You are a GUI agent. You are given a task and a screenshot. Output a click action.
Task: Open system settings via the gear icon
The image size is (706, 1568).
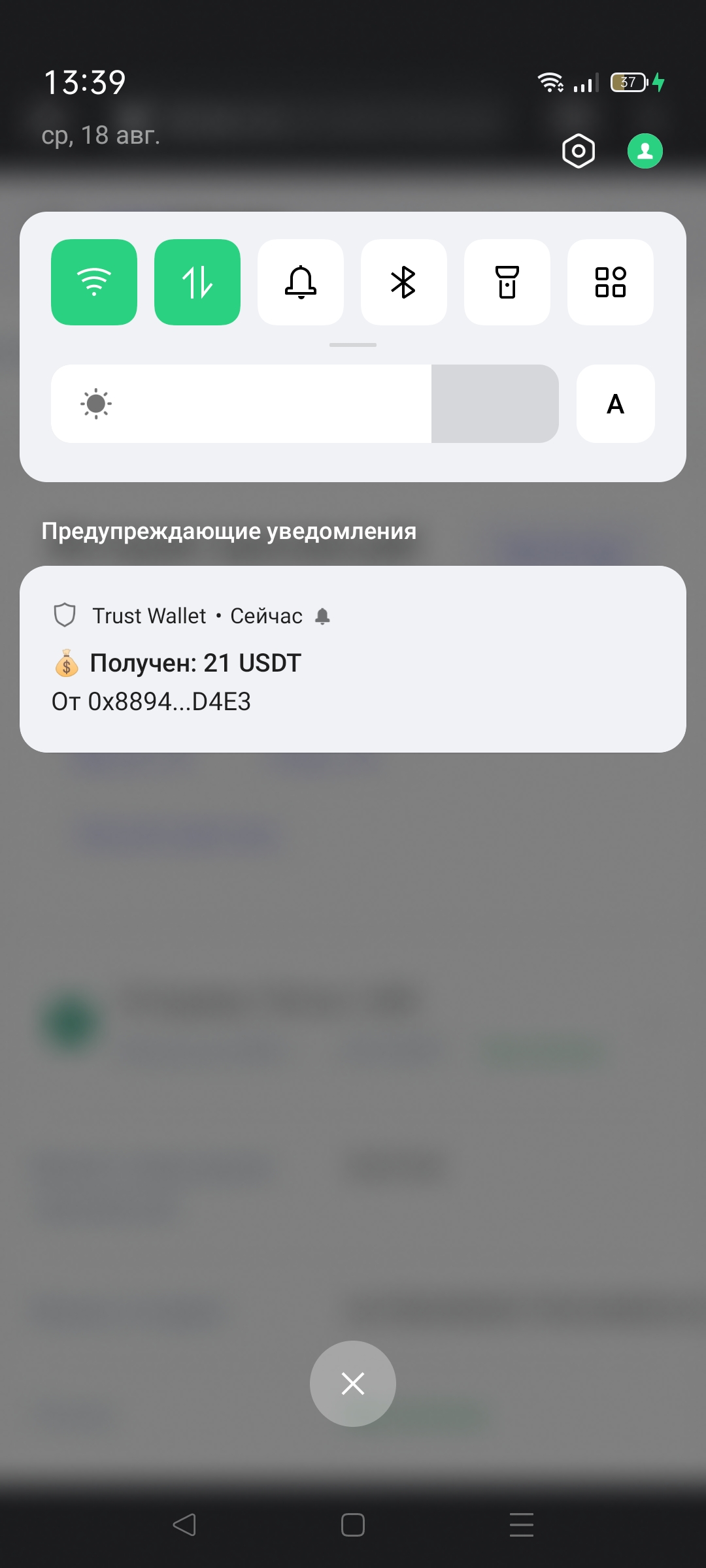(x=579, y=152)
